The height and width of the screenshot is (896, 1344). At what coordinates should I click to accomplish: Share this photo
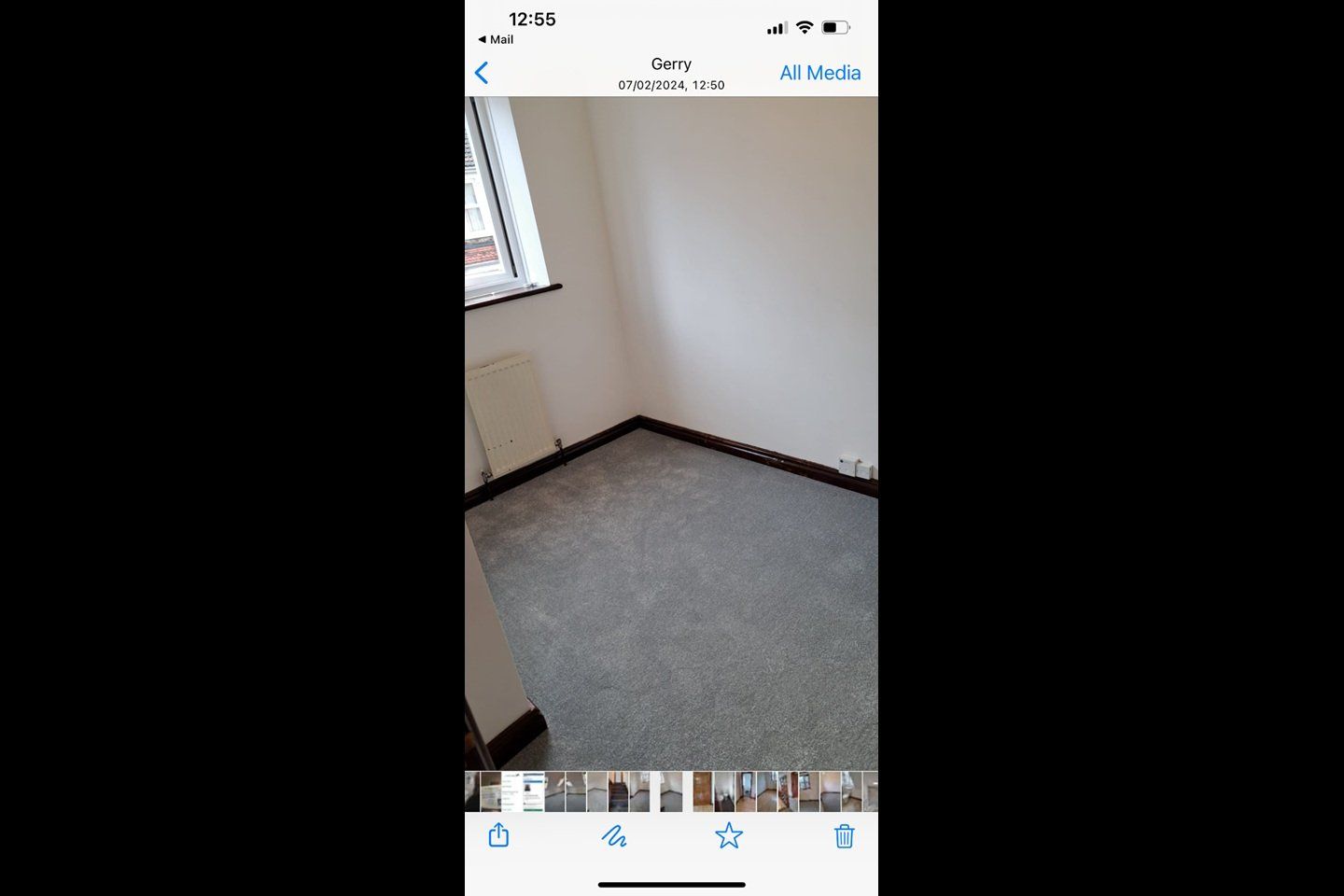498,835
